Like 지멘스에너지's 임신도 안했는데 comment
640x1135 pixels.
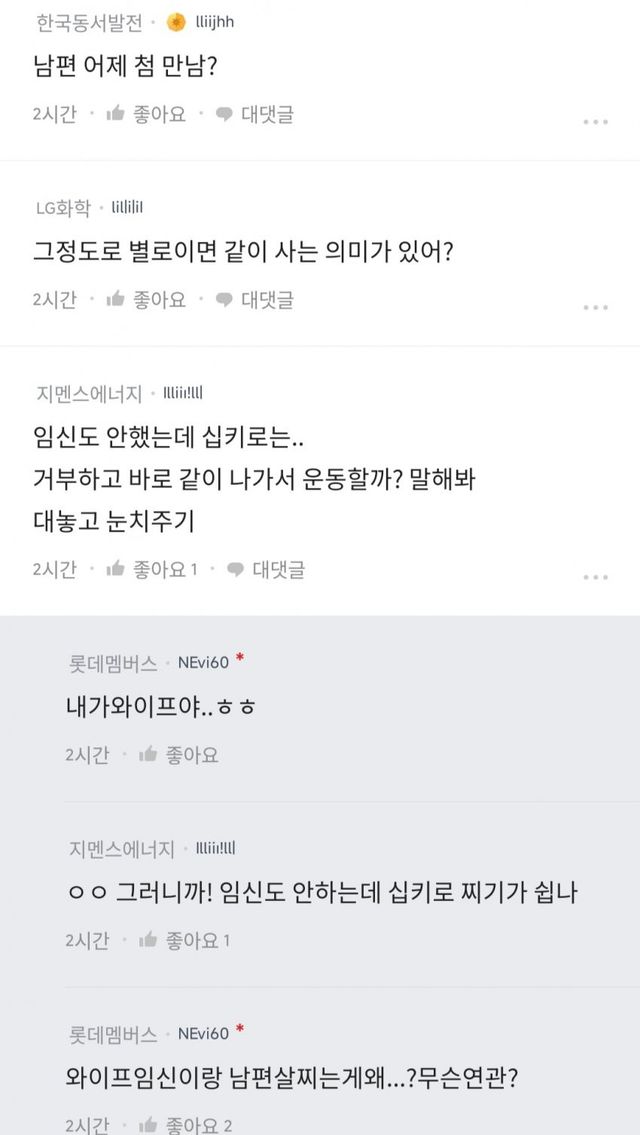pyautogui.click(x=151, y=570)
